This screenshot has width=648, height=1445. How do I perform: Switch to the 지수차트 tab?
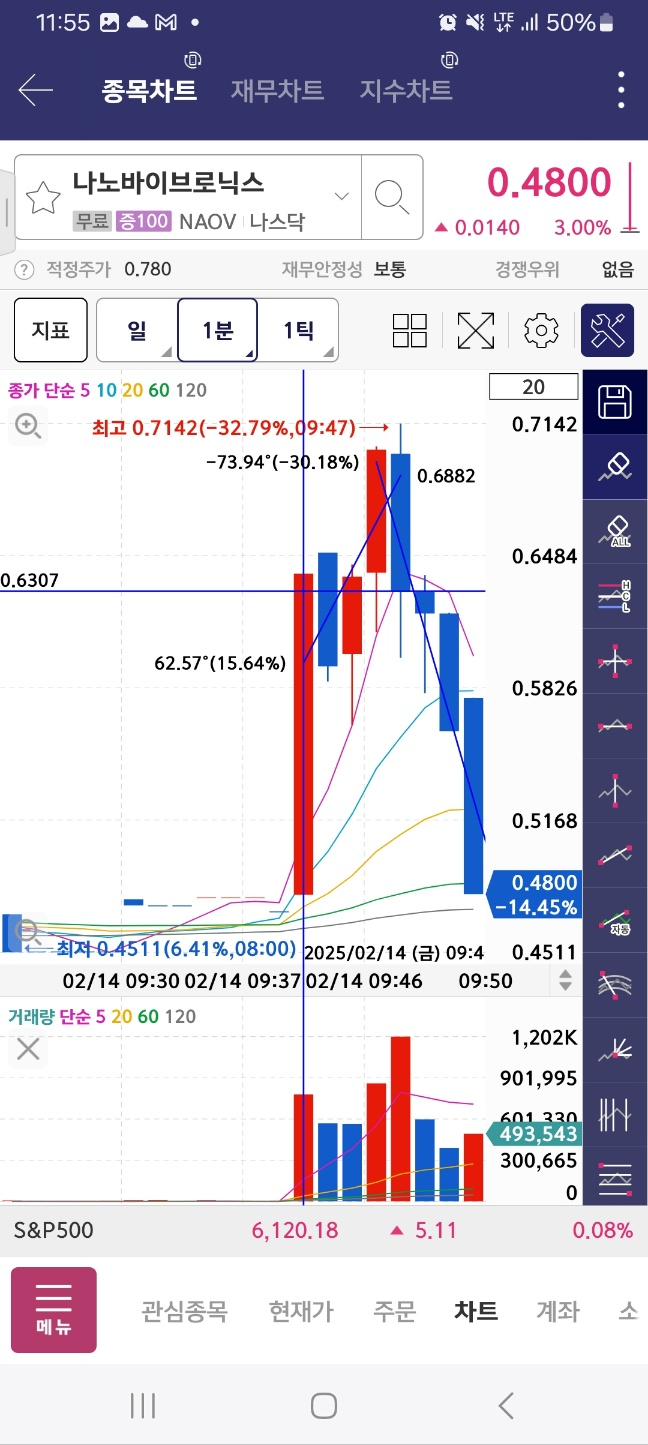pyautogui.click(x=406, y=90)
